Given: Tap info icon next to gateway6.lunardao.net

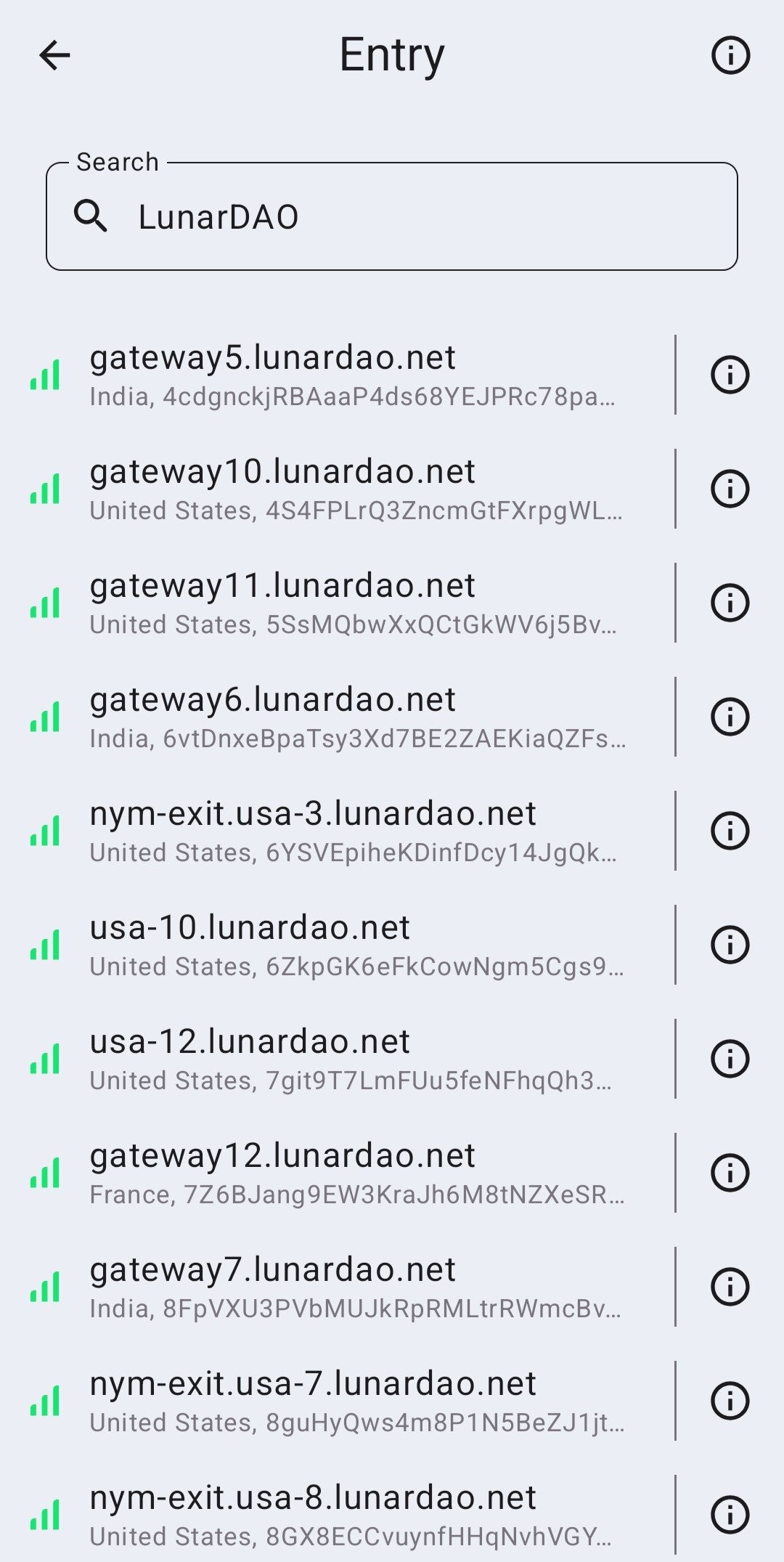Looking at the screenshot, I should 730,717.
